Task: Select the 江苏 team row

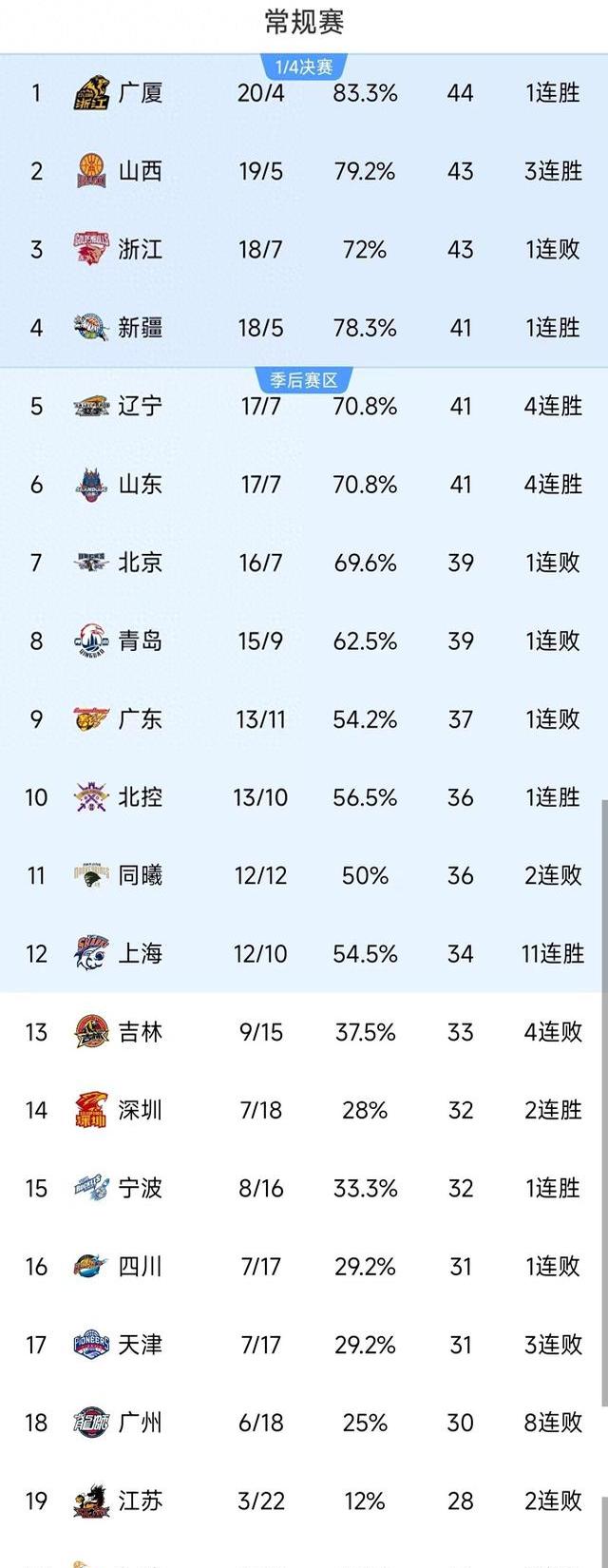Action: (x=140, y=1501)
